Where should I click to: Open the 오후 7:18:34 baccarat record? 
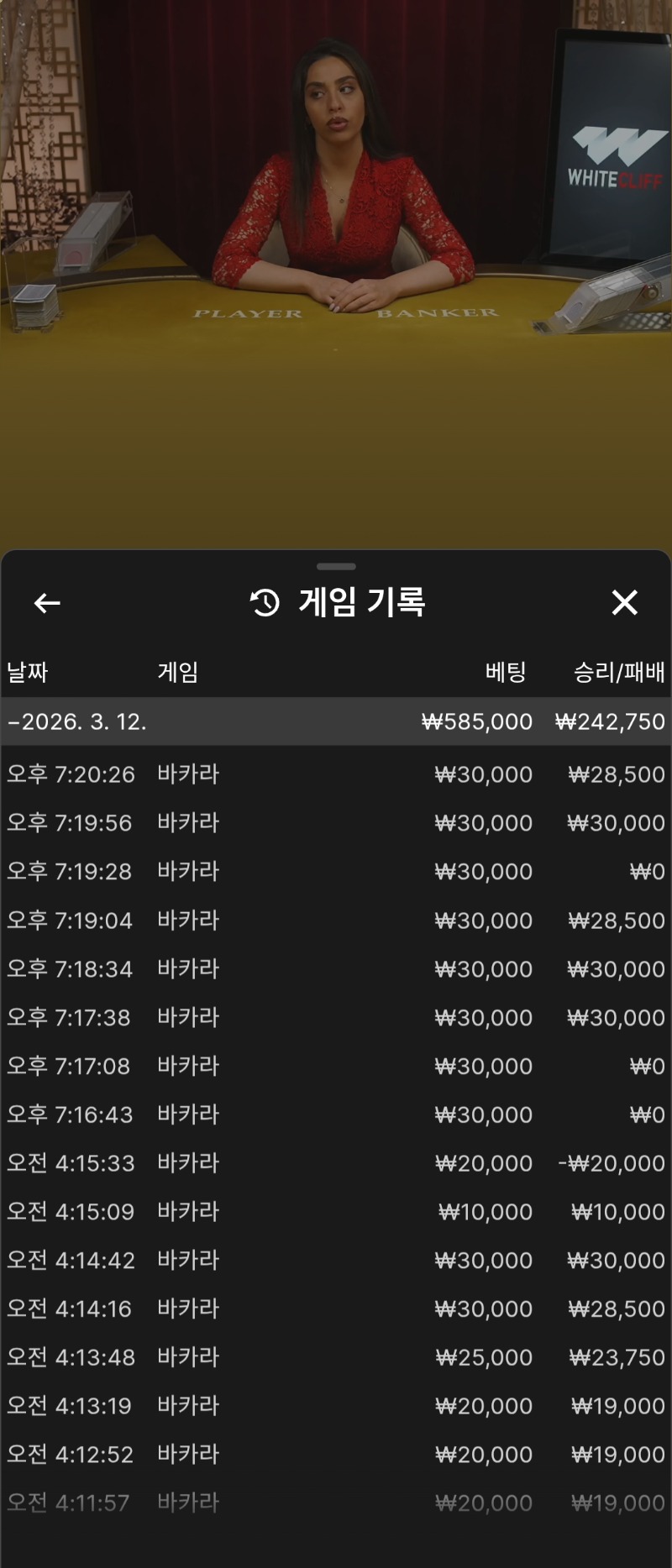click(336, 969)
